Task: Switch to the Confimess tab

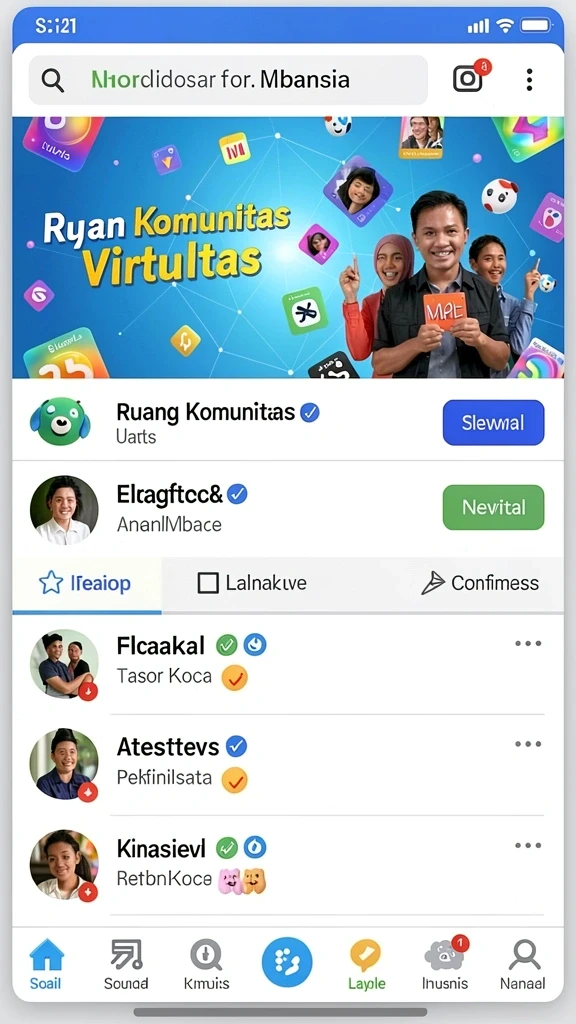Action: pos(480,583)
